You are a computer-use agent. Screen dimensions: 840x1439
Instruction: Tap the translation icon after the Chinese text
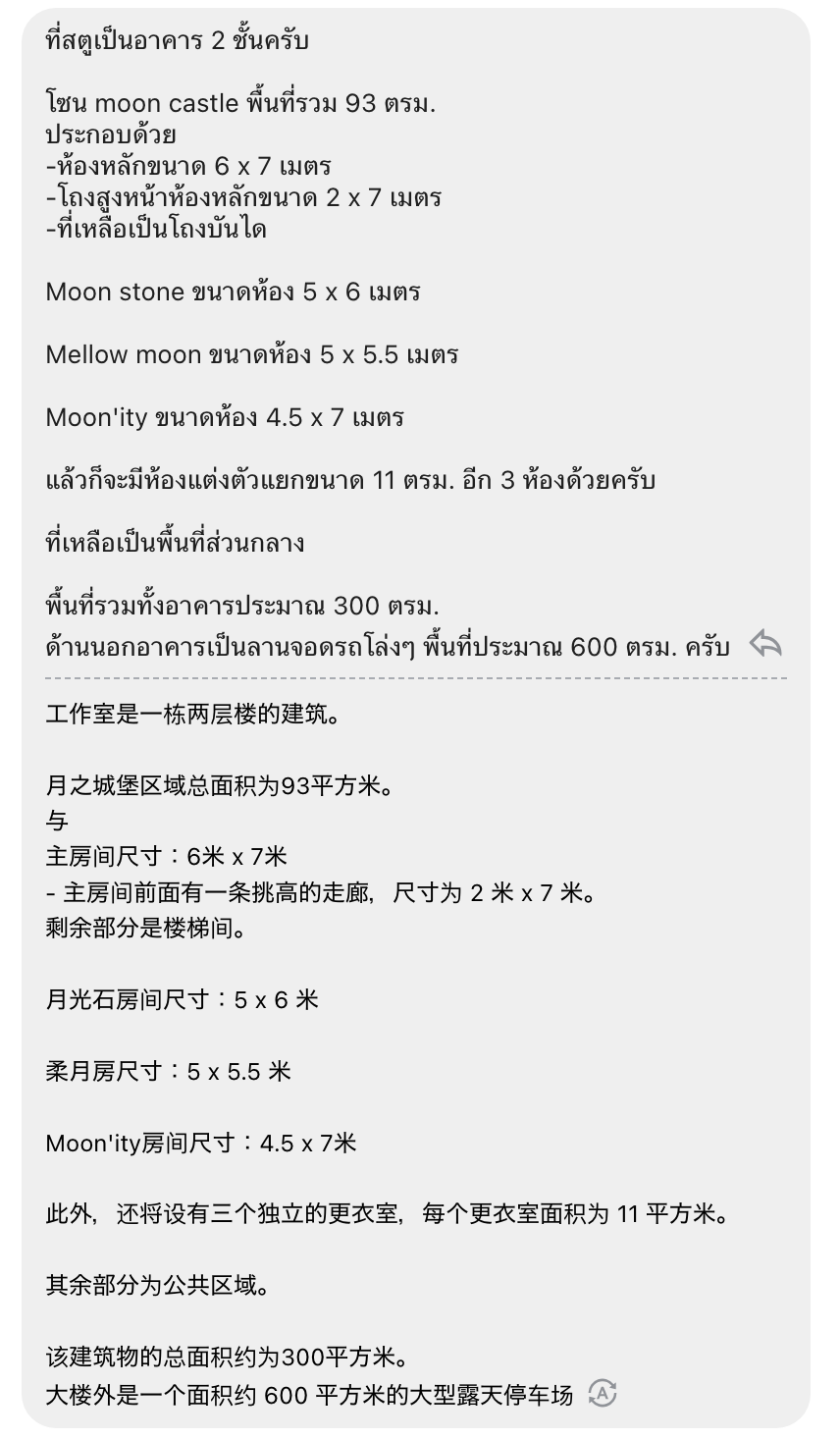click(602, 1393)
